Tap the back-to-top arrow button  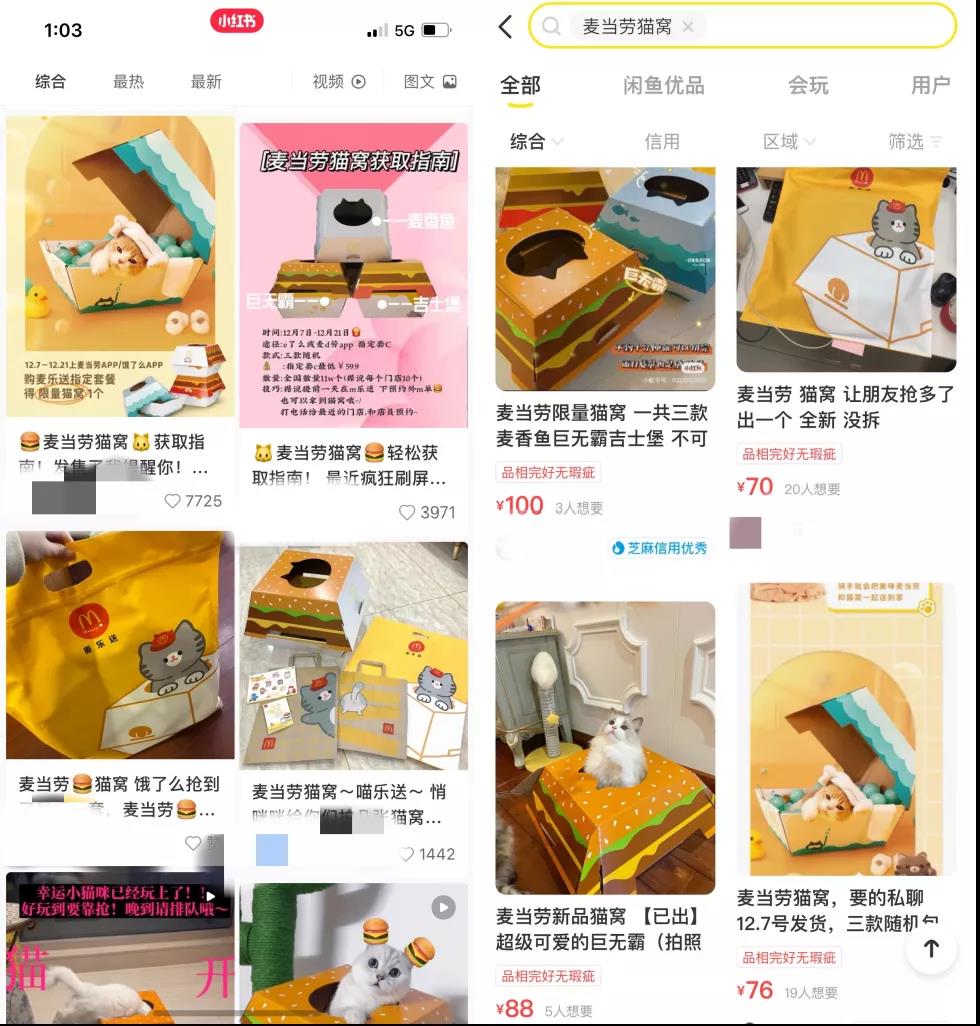pos(931,948)
